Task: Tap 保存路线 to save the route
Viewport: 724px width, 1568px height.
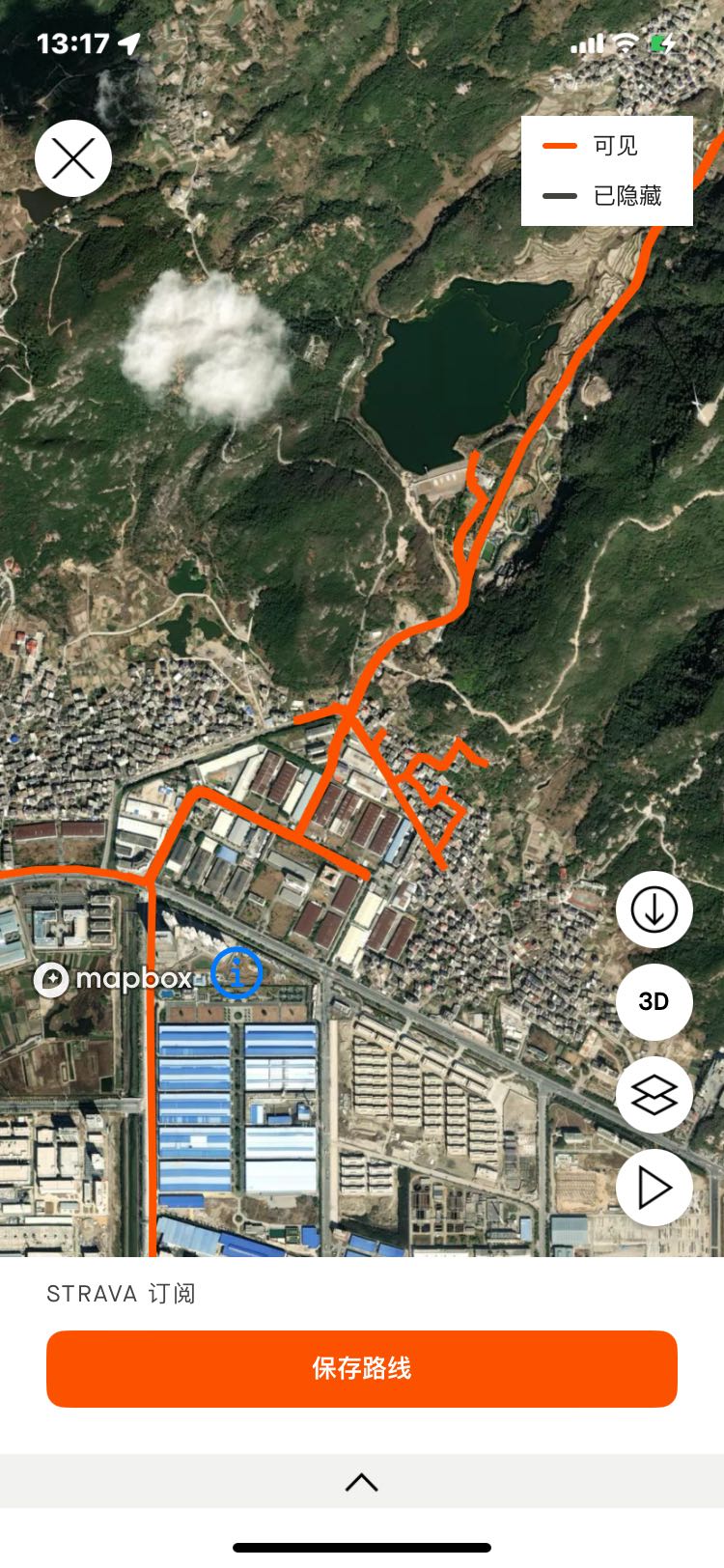Action: (362, 1368)
